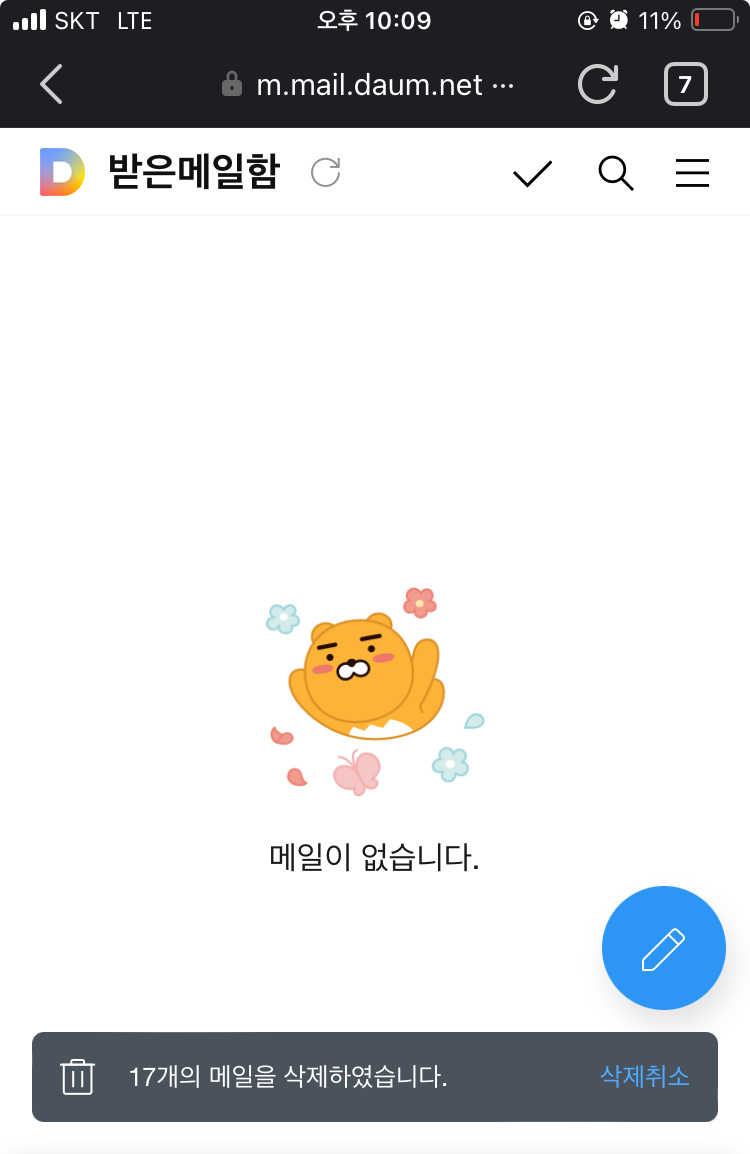Reload the page in the browser
The height and width of the screenshot is (1154, 750).
[x=598, y=84]
